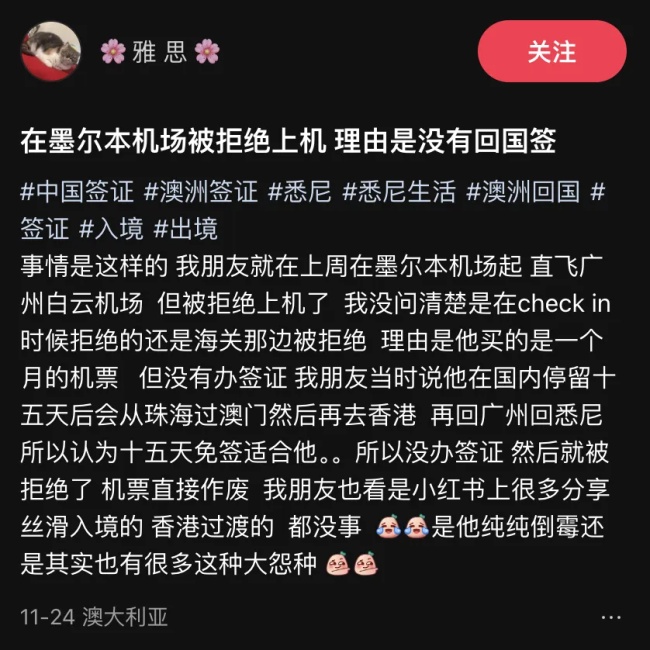The width and height of the screenshot is (650, 650).
Task: Open the username 雅思 profile
Action: [x=160, y=52]
